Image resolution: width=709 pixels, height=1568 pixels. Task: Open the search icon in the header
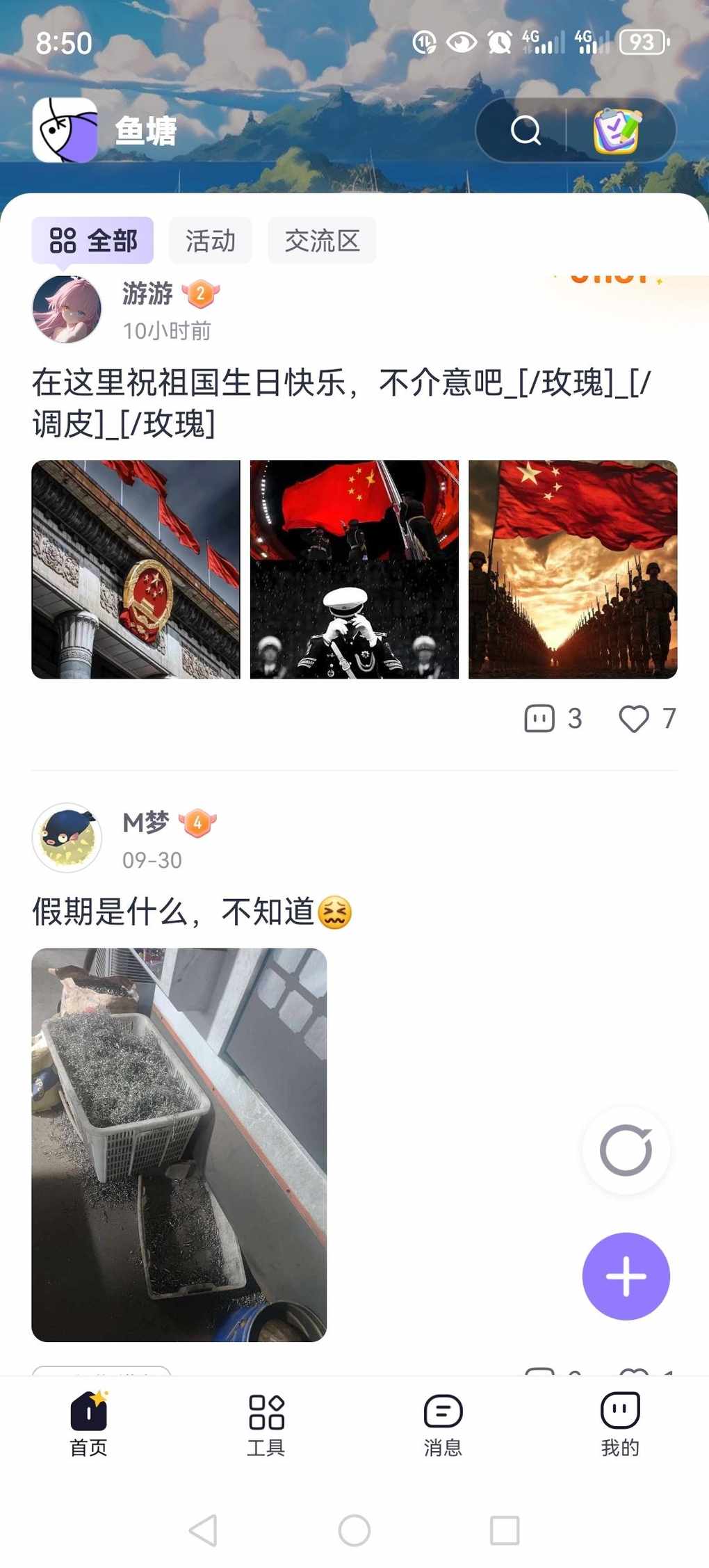525,130
